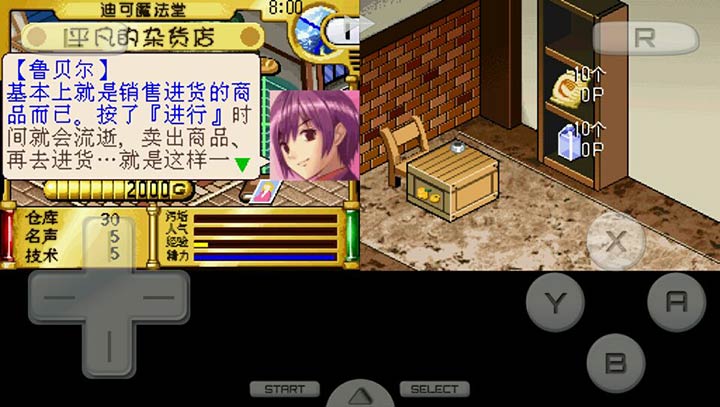Screen dimensions: 720x407
Task: Tap the X button
Action: coord(616,242)
